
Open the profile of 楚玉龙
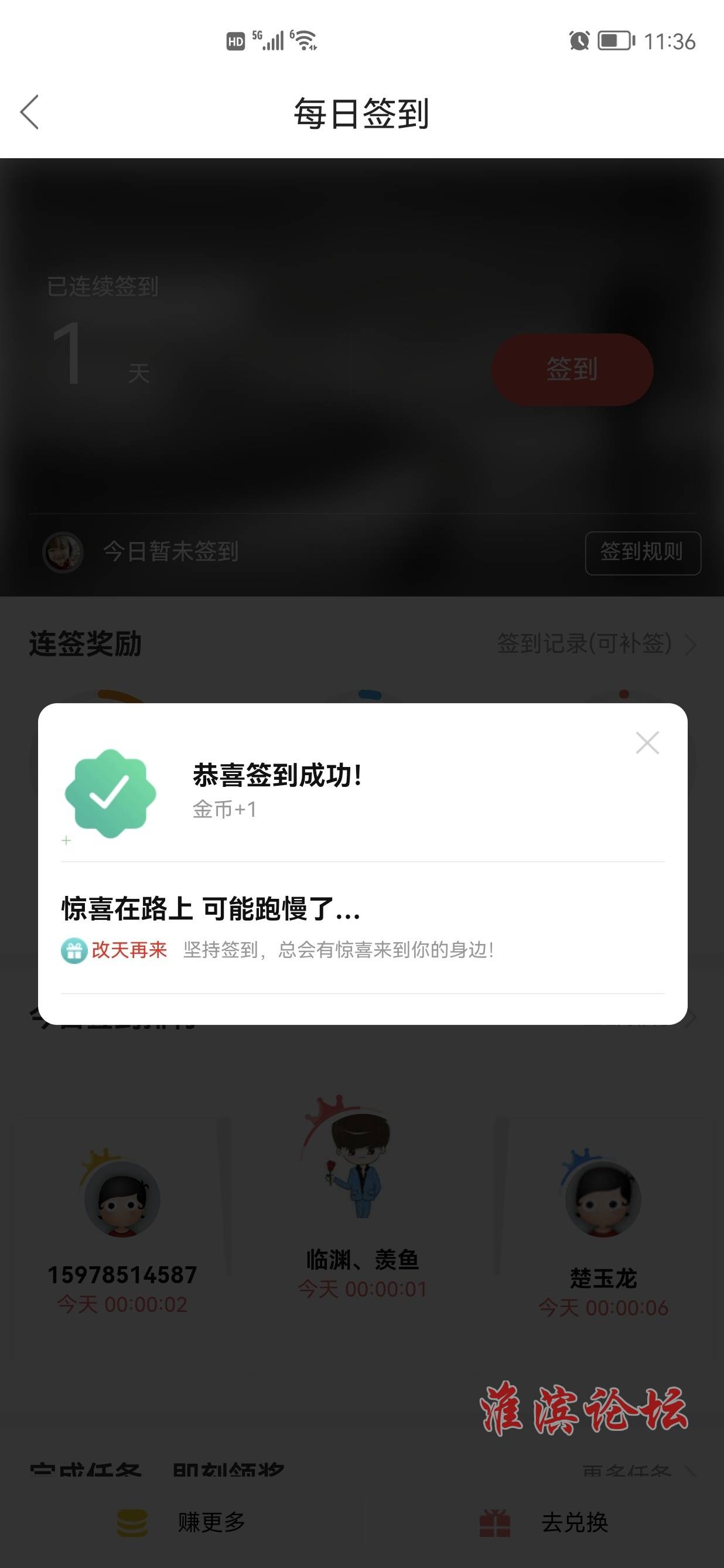pyautogui.click(x=603, y=1197)
